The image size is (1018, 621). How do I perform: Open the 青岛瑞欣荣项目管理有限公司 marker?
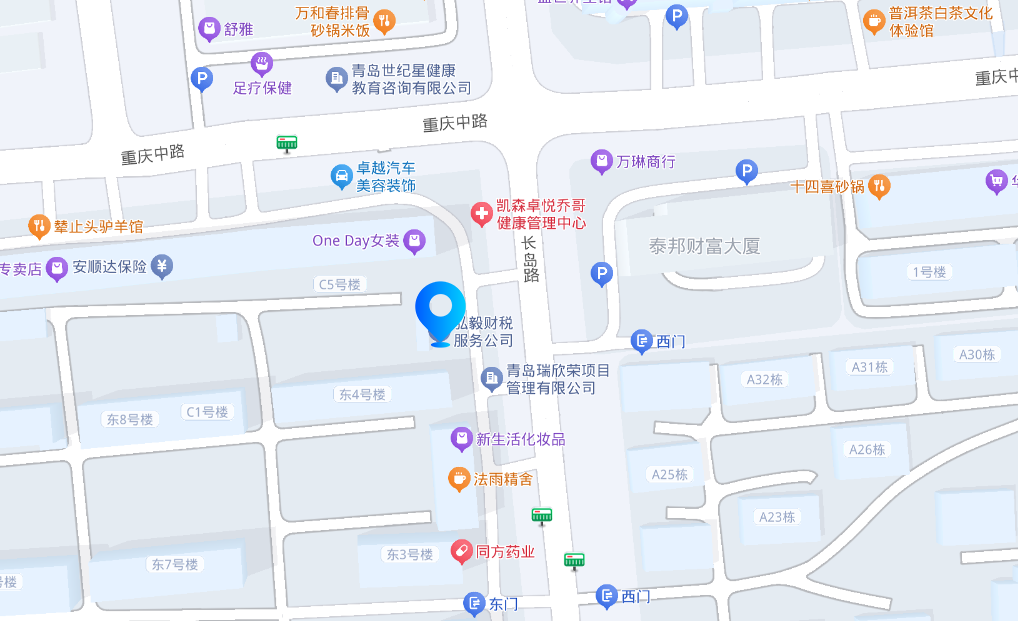(x=491, y=378)
